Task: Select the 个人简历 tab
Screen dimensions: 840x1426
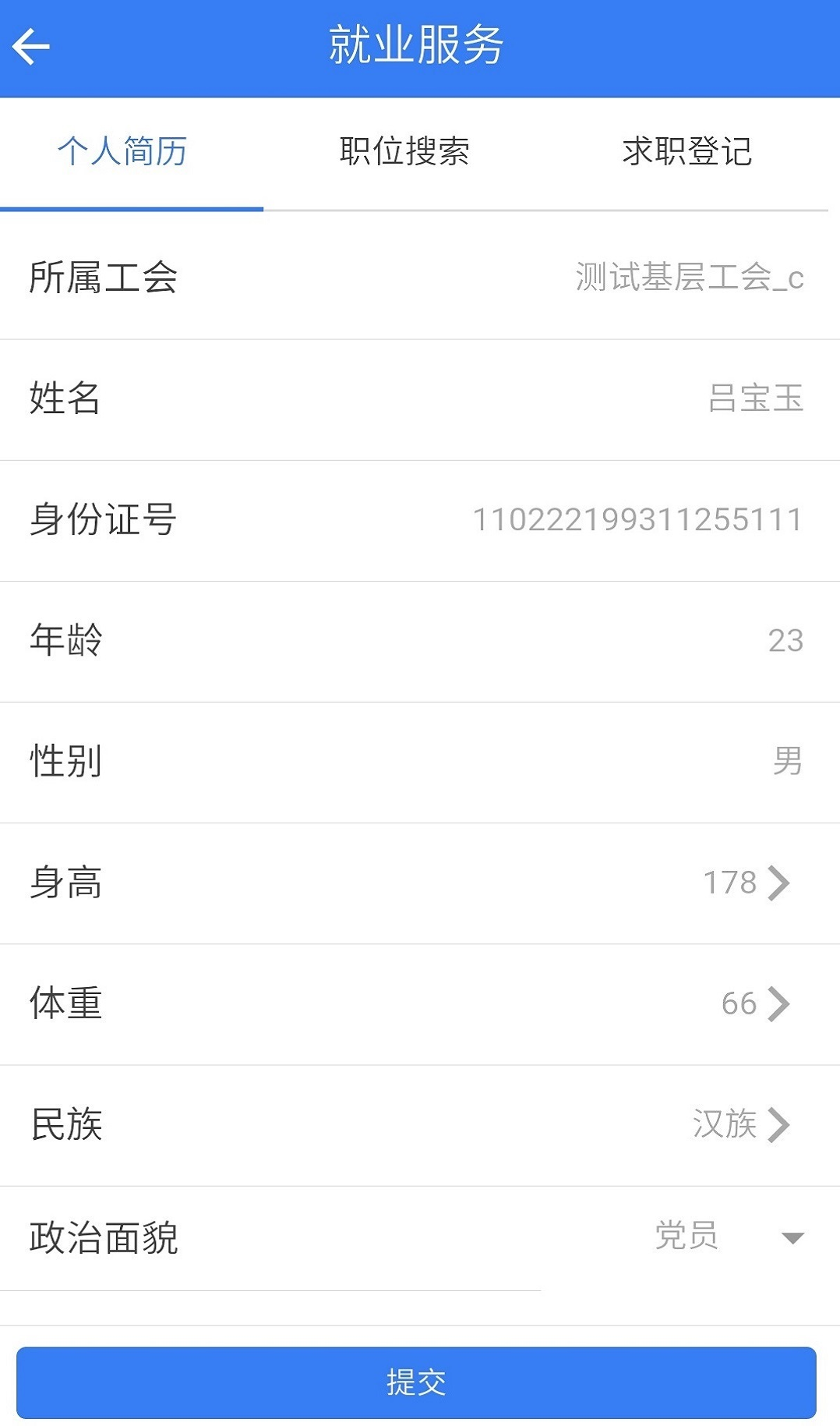Action: 122,151
